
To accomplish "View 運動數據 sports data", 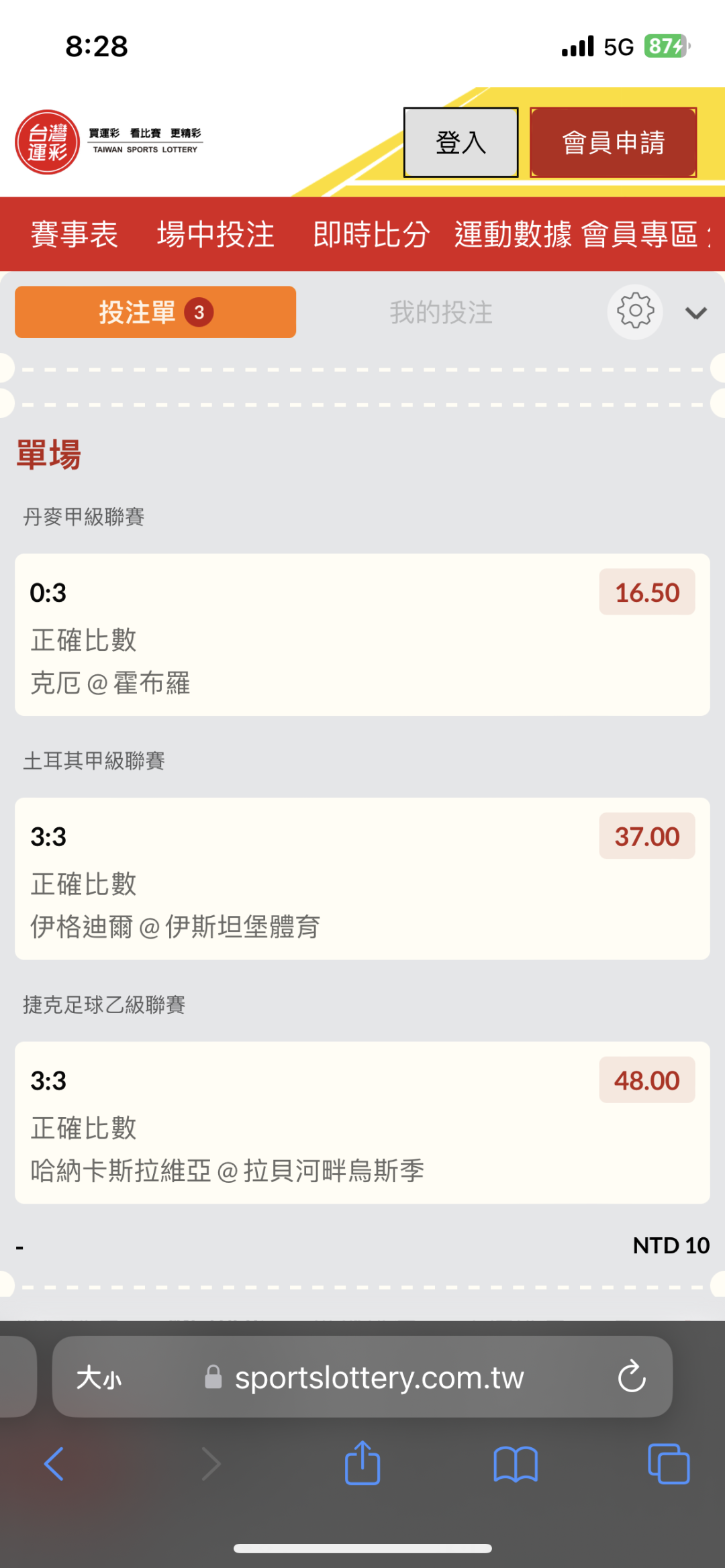I will pyautogui.click(x=513, y=234).
